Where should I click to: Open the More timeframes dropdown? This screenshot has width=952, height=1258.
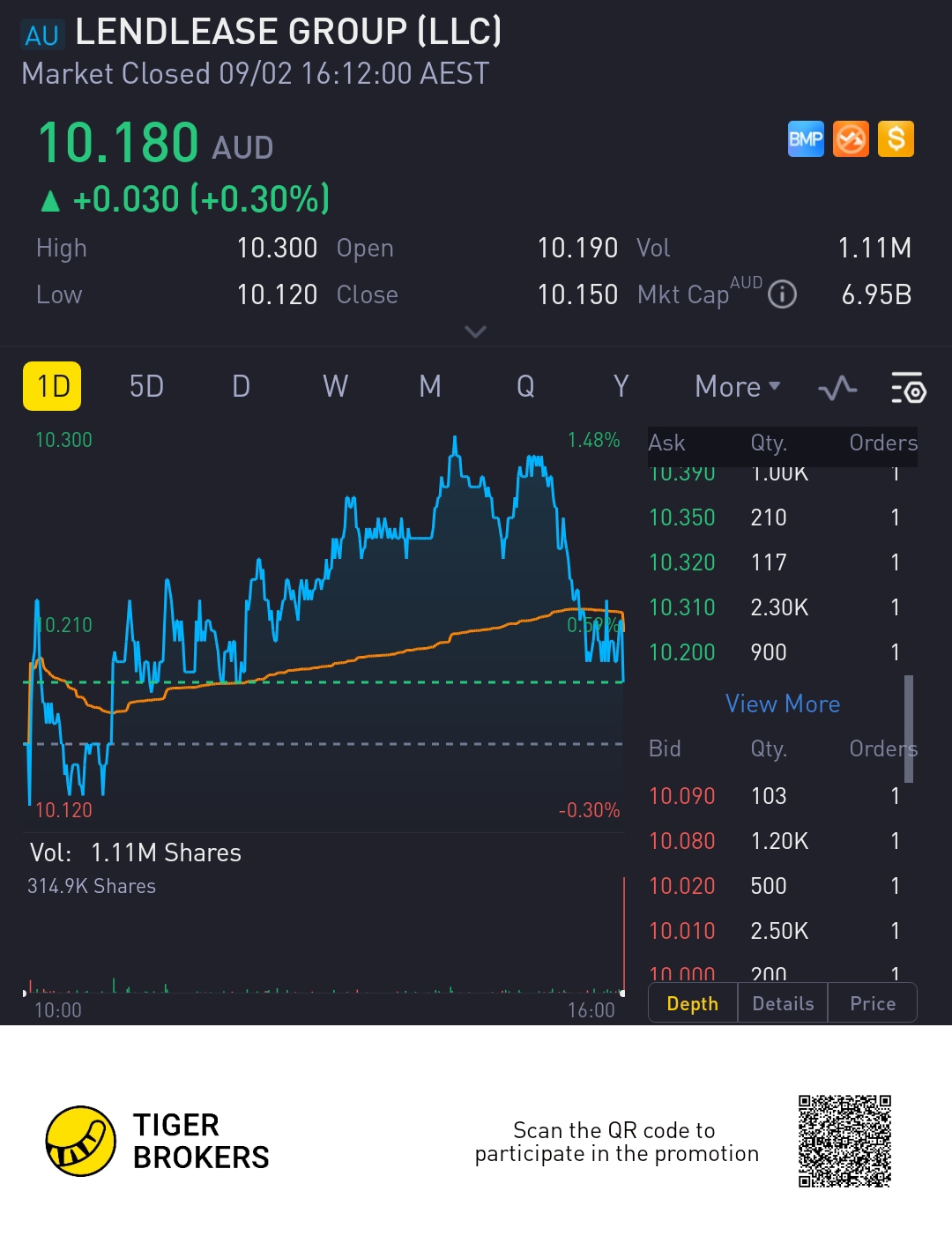(737, 387)
